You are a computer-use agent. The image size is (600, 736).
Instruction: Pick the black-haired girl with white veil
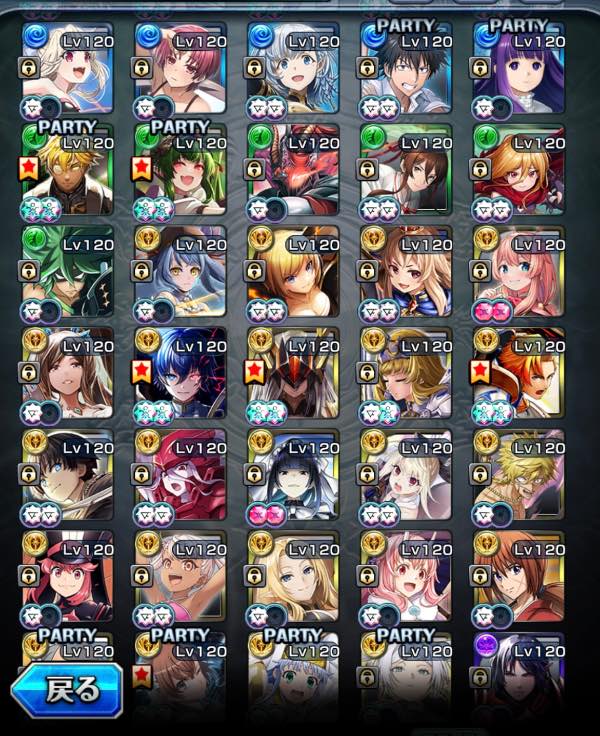pos(293,476)
